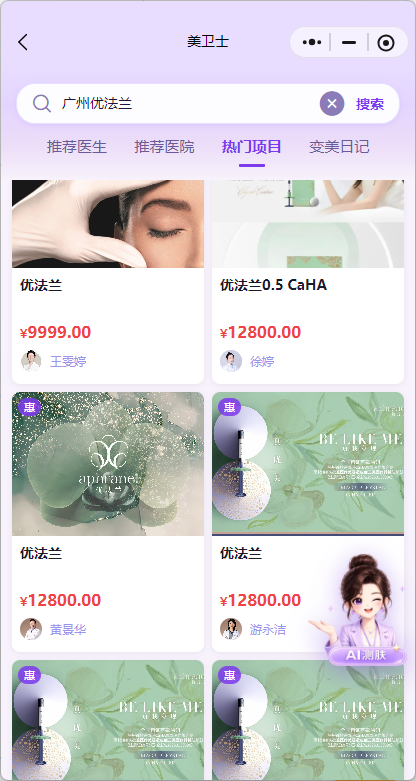The image size is (416, 781).
Task: Select the 热门项目 tab
Action: [x=252, y=147]
